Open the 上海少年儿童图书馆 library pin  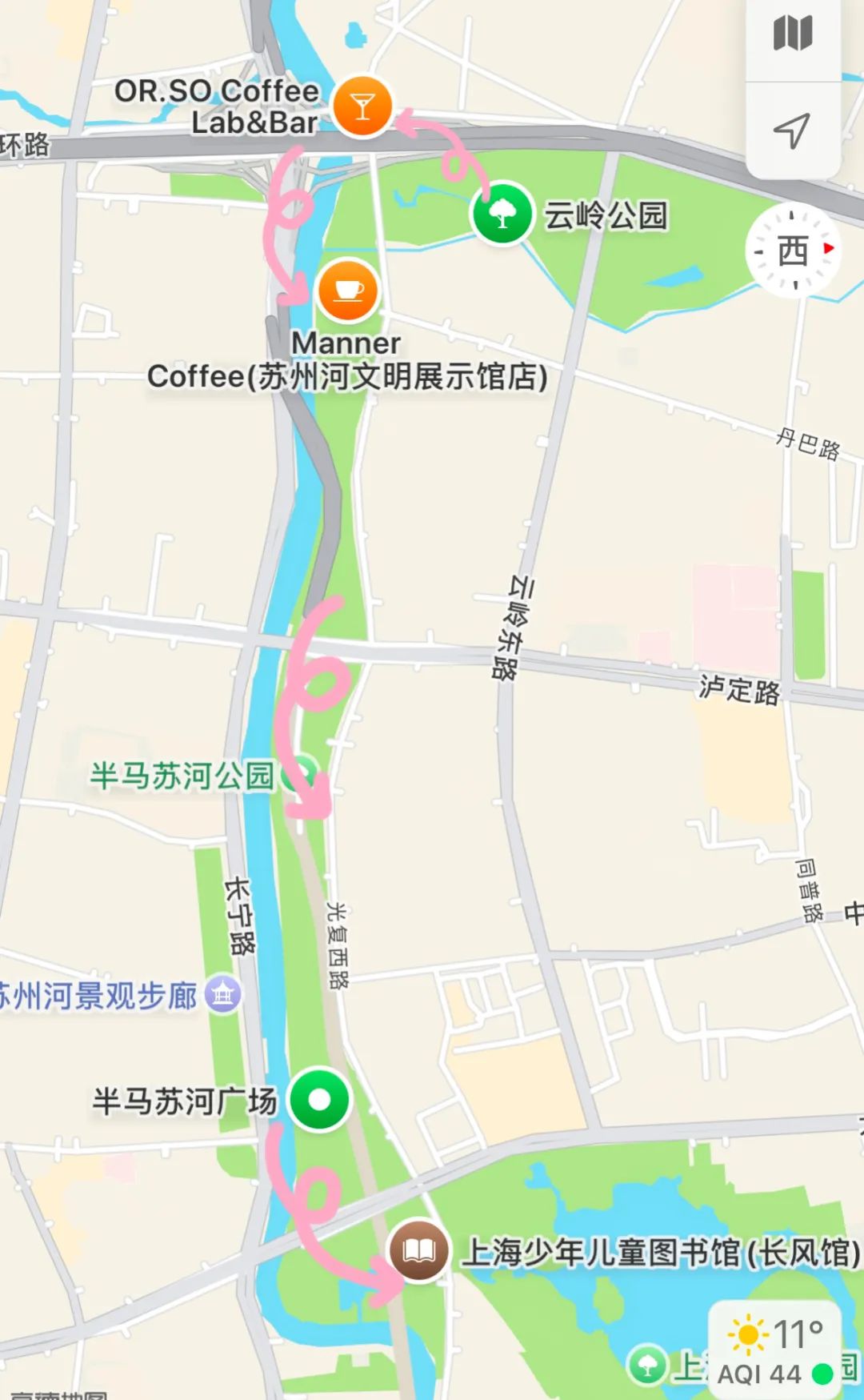418,1250
